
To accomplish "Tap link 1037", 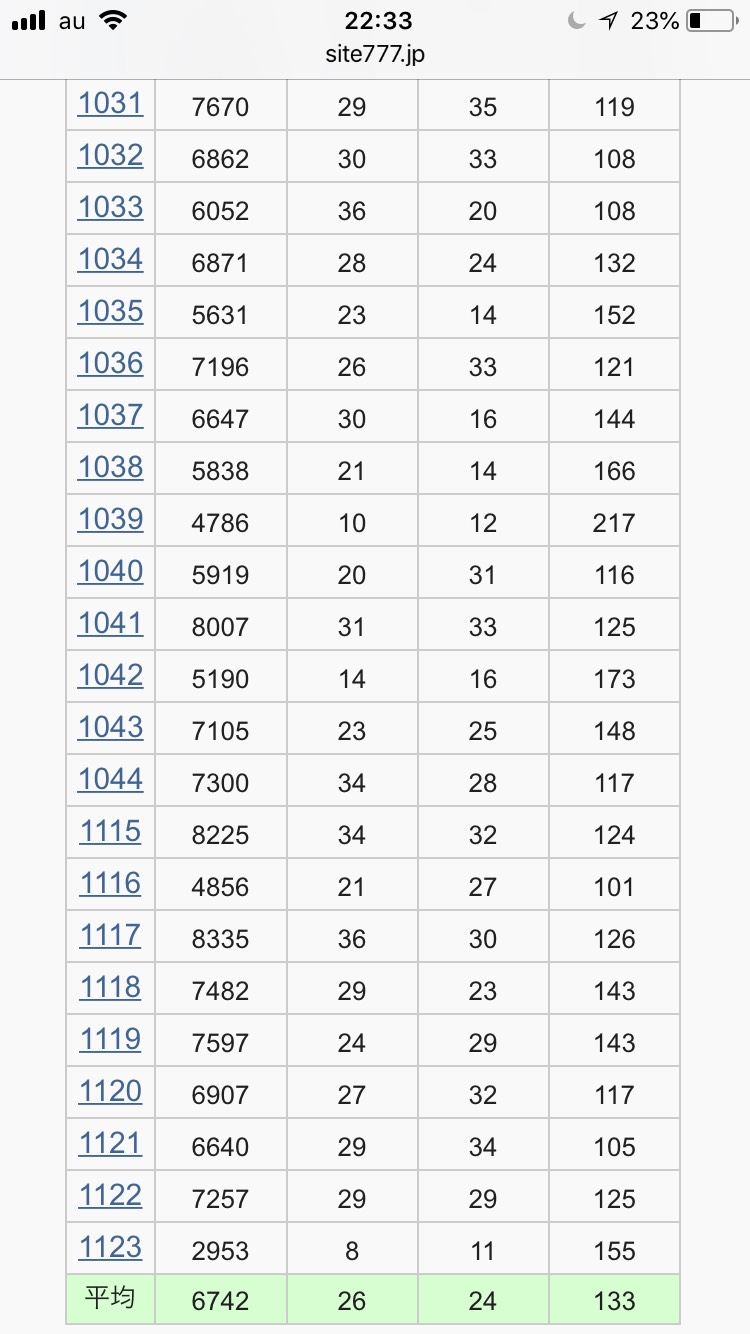I will coord(110,416).
